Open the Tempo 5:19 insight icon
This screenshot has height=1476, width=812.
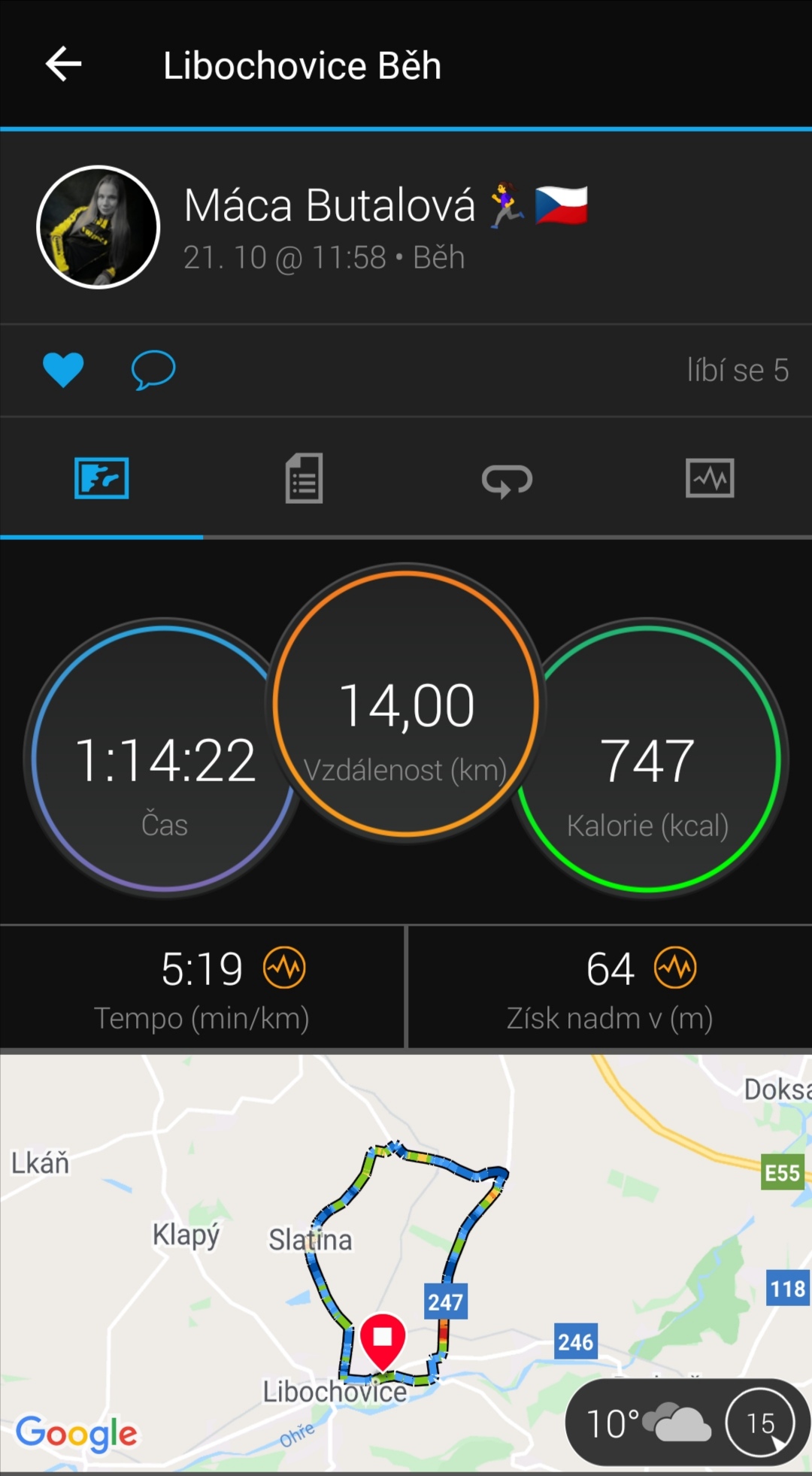pos(284,968)
